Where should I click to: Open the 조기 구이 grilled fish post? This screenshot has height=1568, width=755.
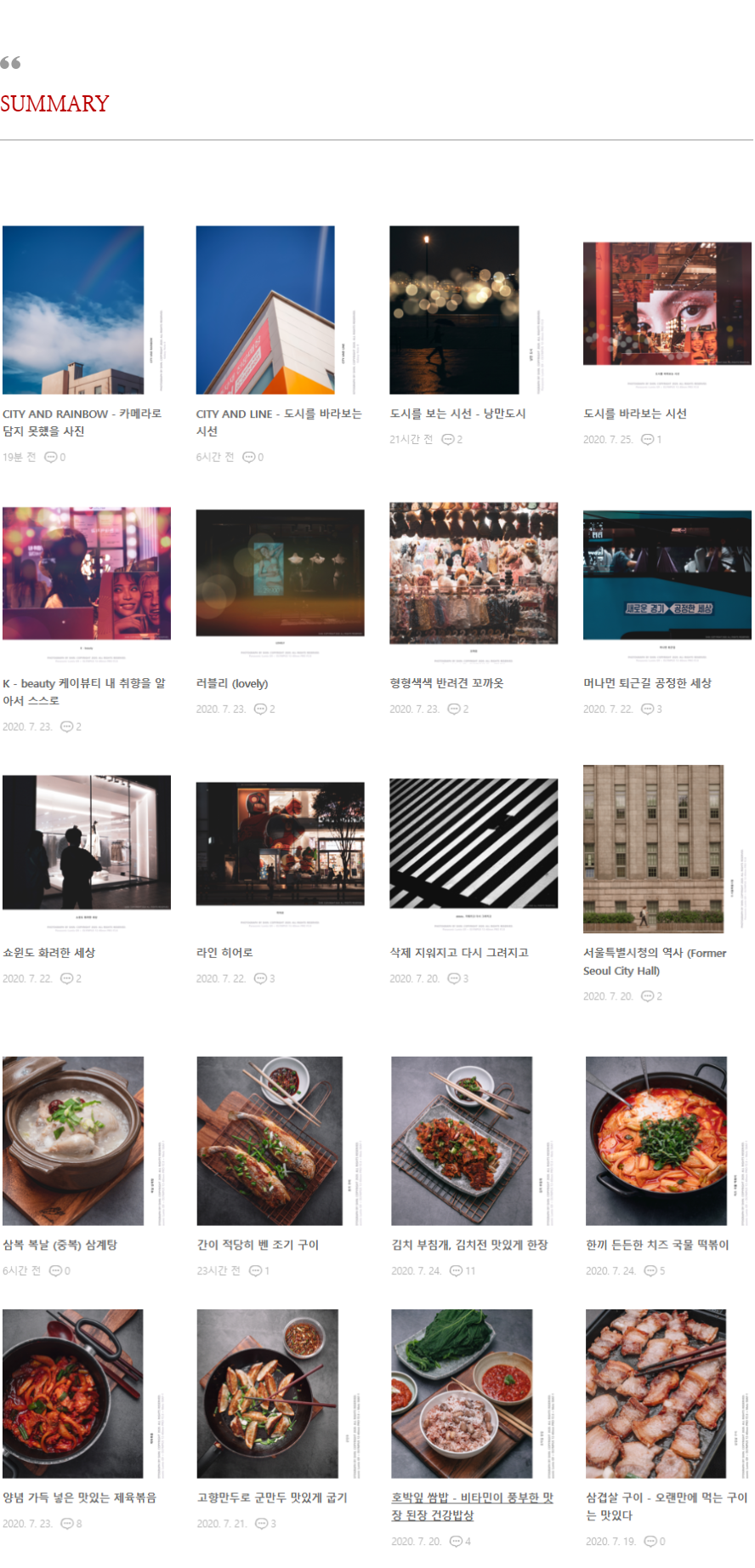click(258, 1245)
